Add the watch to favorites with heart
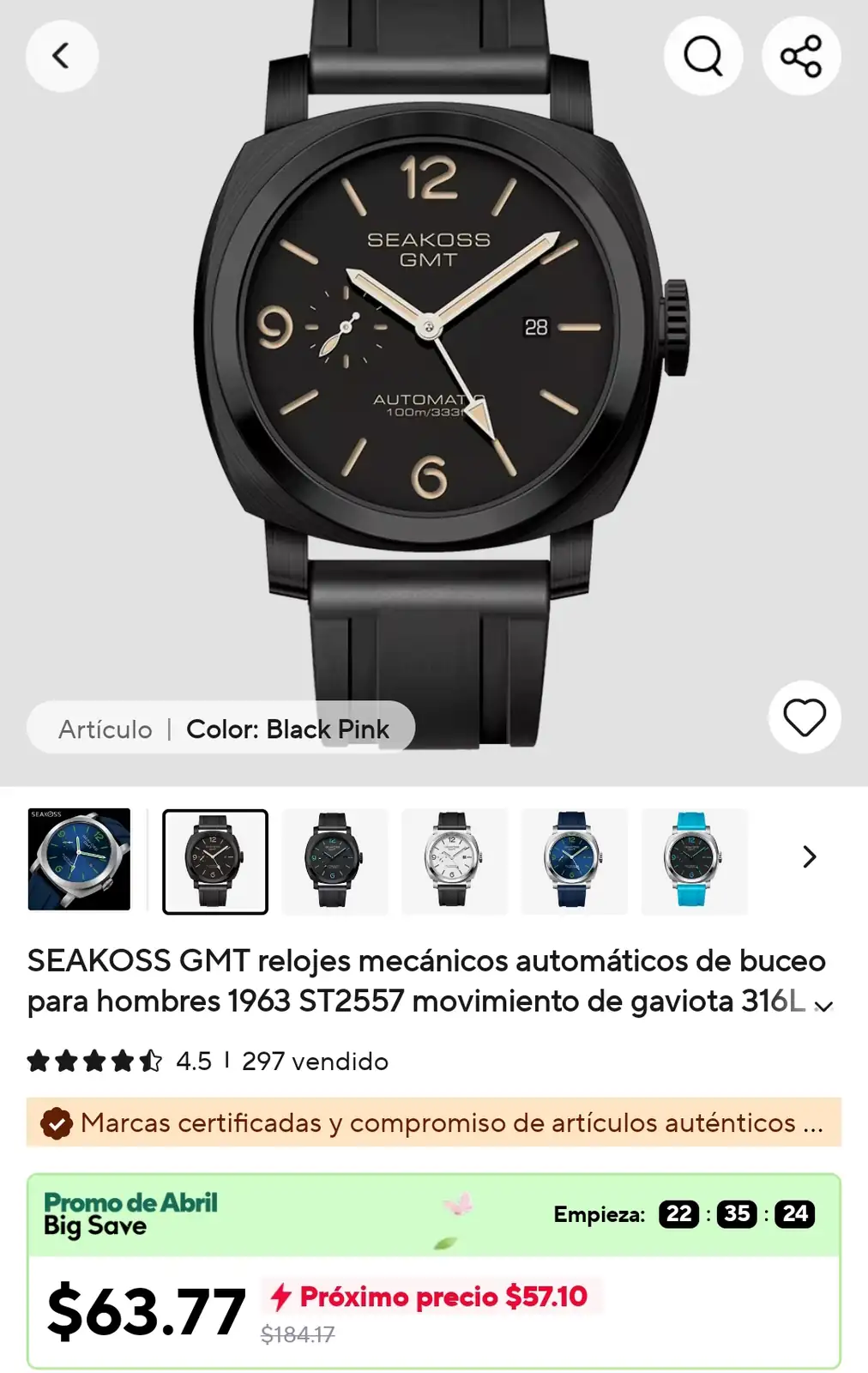868x1373 pixels. 804,717
